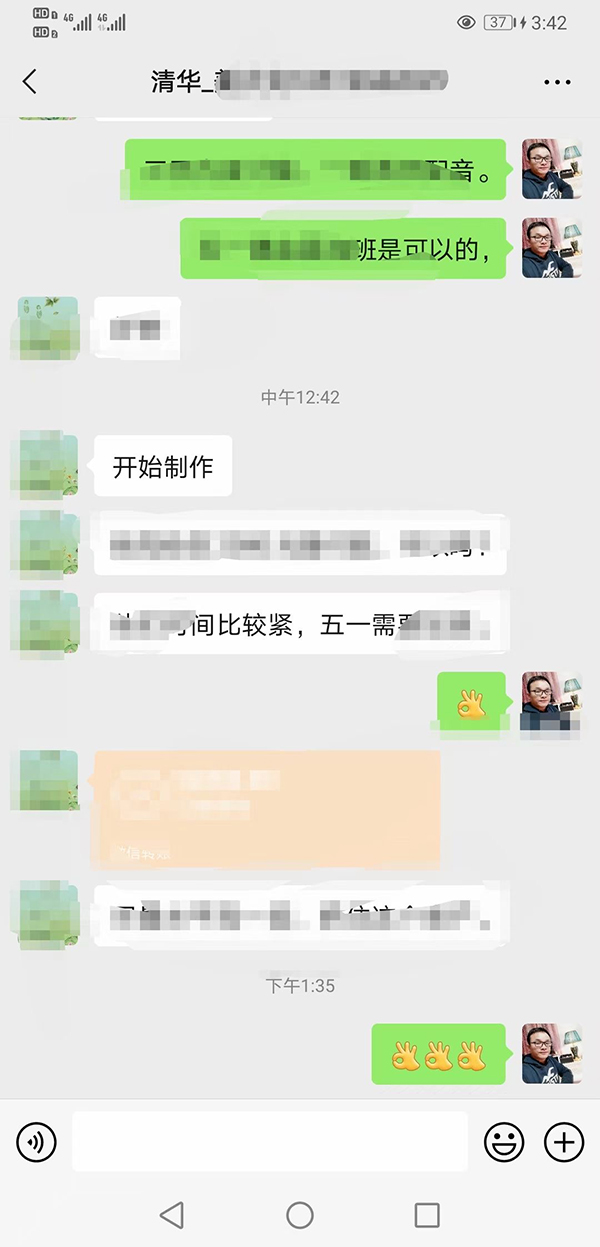
Task: Go back to the chat list
Action: (30, 82)
